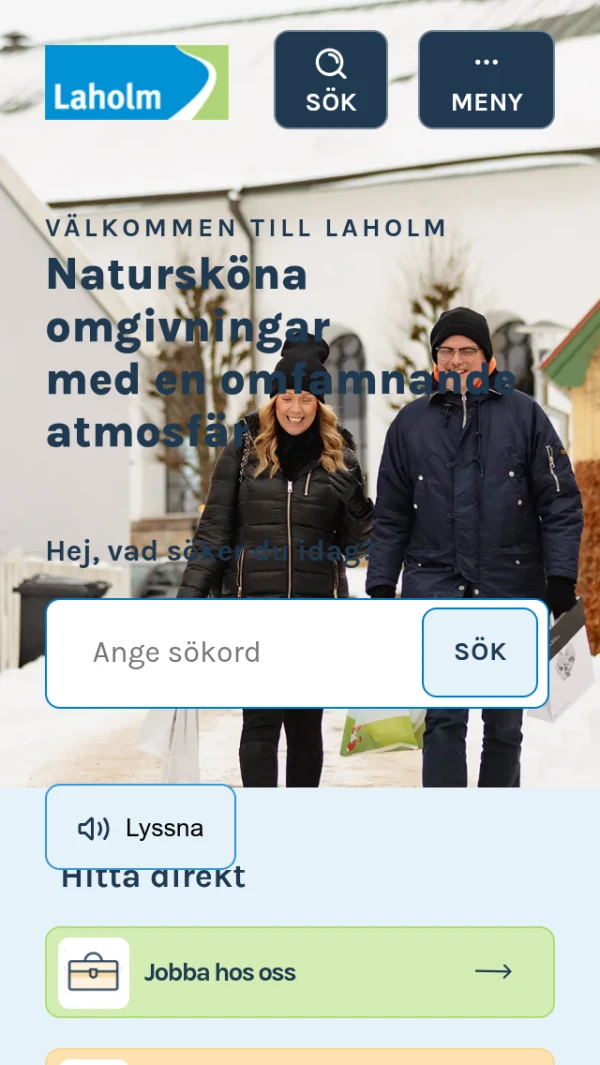Open the MENY navigation menu
This screenshot has height=1065, width=600.
click(486, 80)
